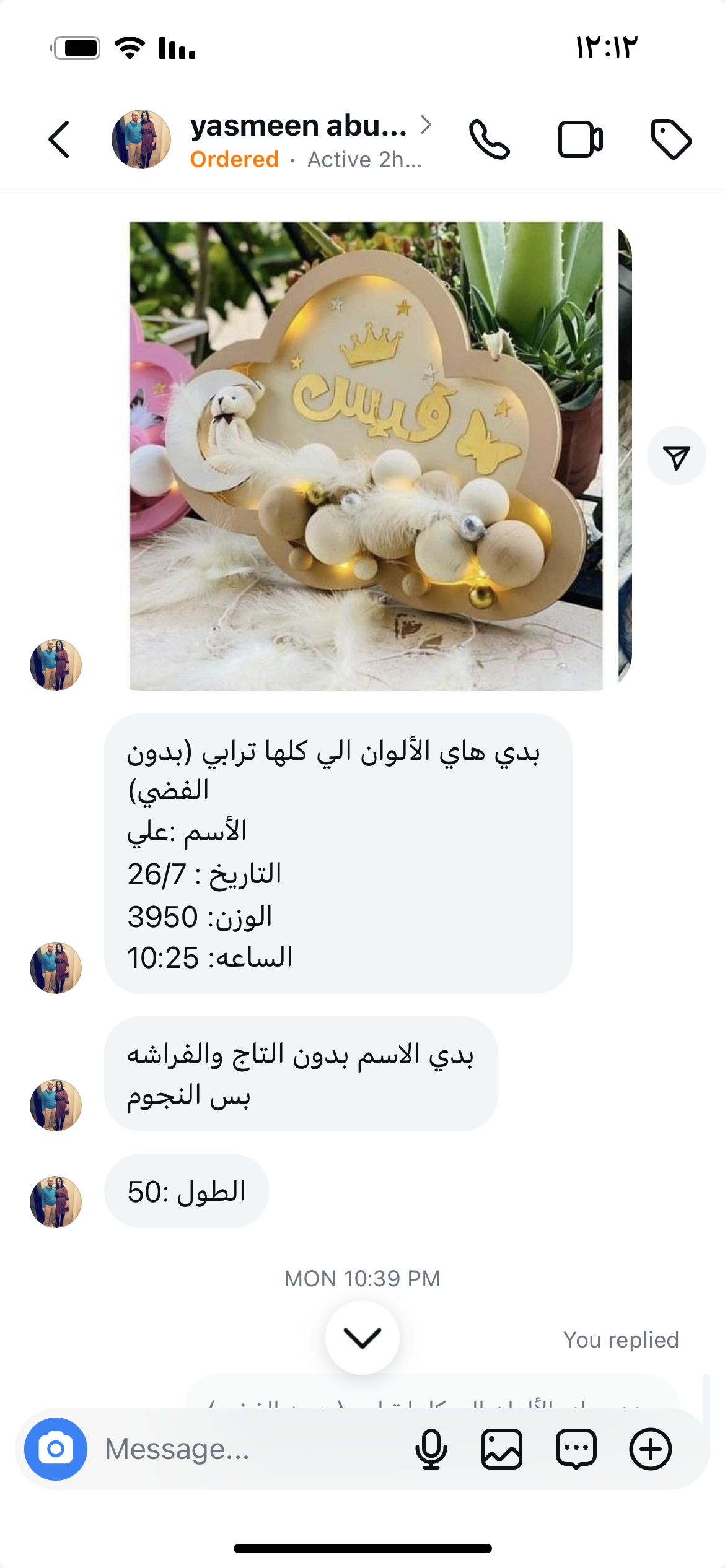Open the camera from message bar
725x1568 pixels.
pyautogui.click(x=56, y=1449)
